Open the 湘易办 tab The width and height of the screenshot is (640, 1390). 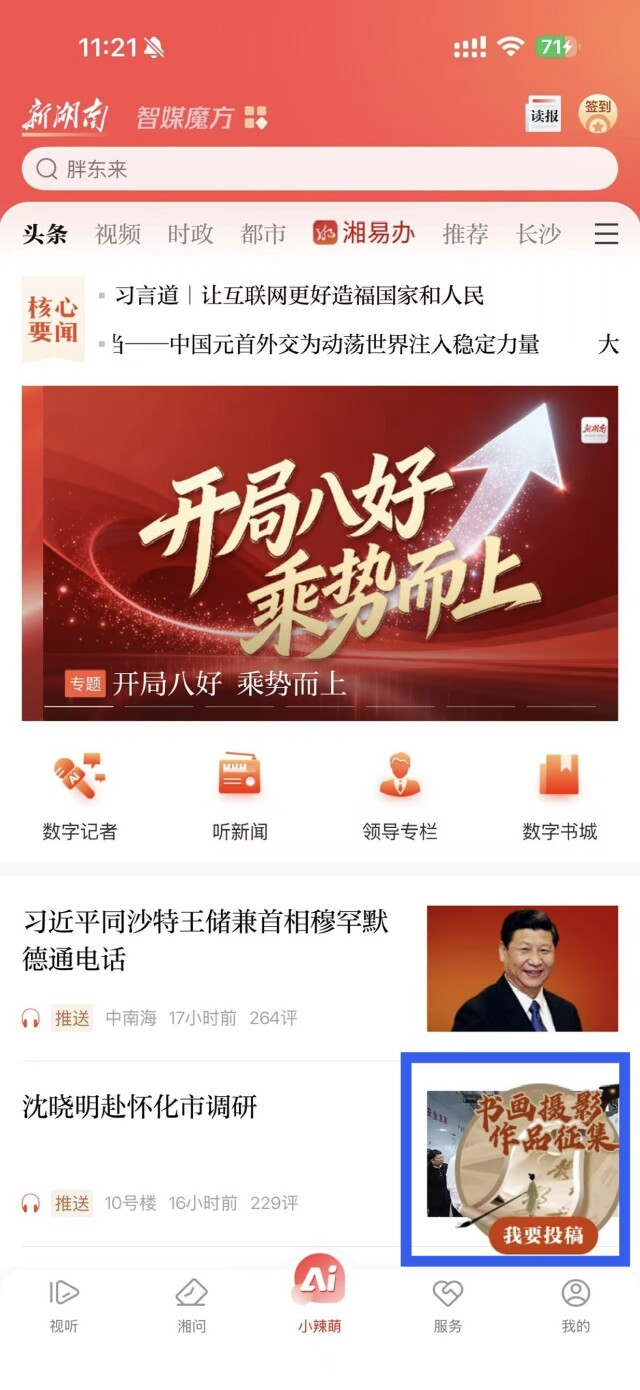(364, 234)
